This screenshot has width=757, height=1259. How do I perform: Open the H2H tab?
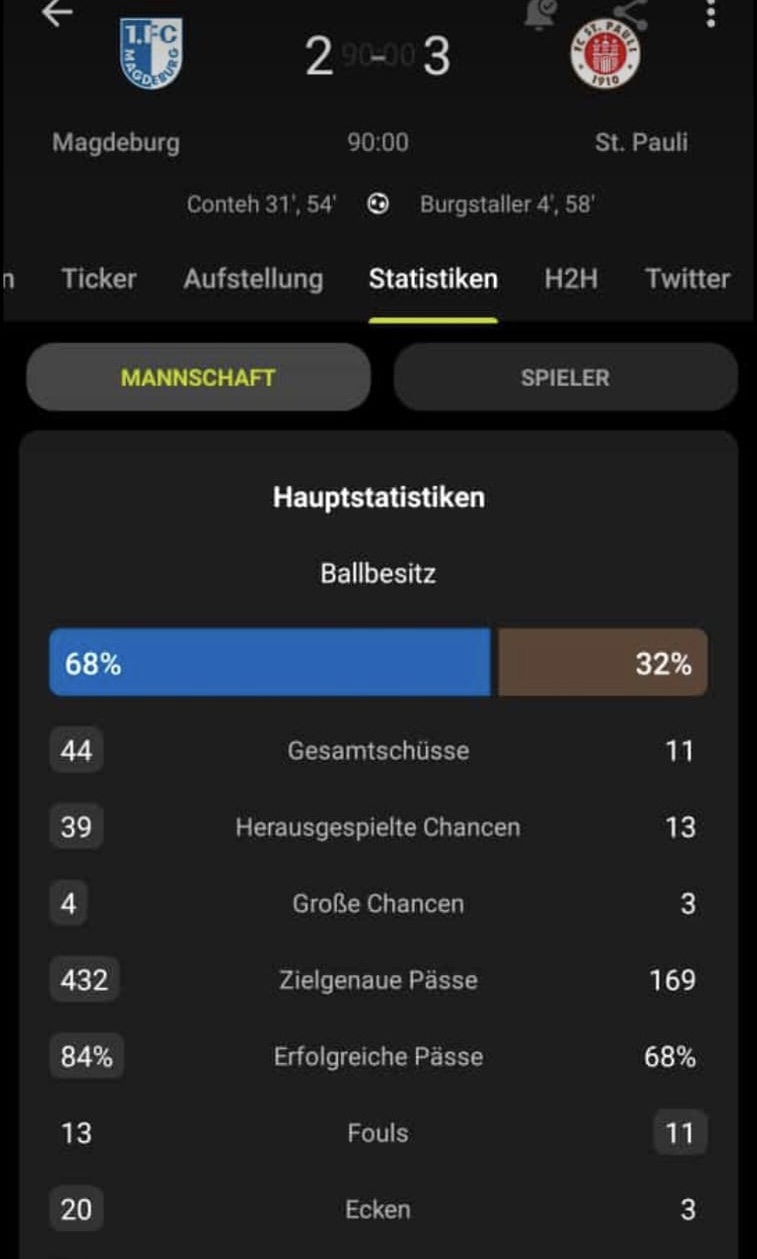571,279
